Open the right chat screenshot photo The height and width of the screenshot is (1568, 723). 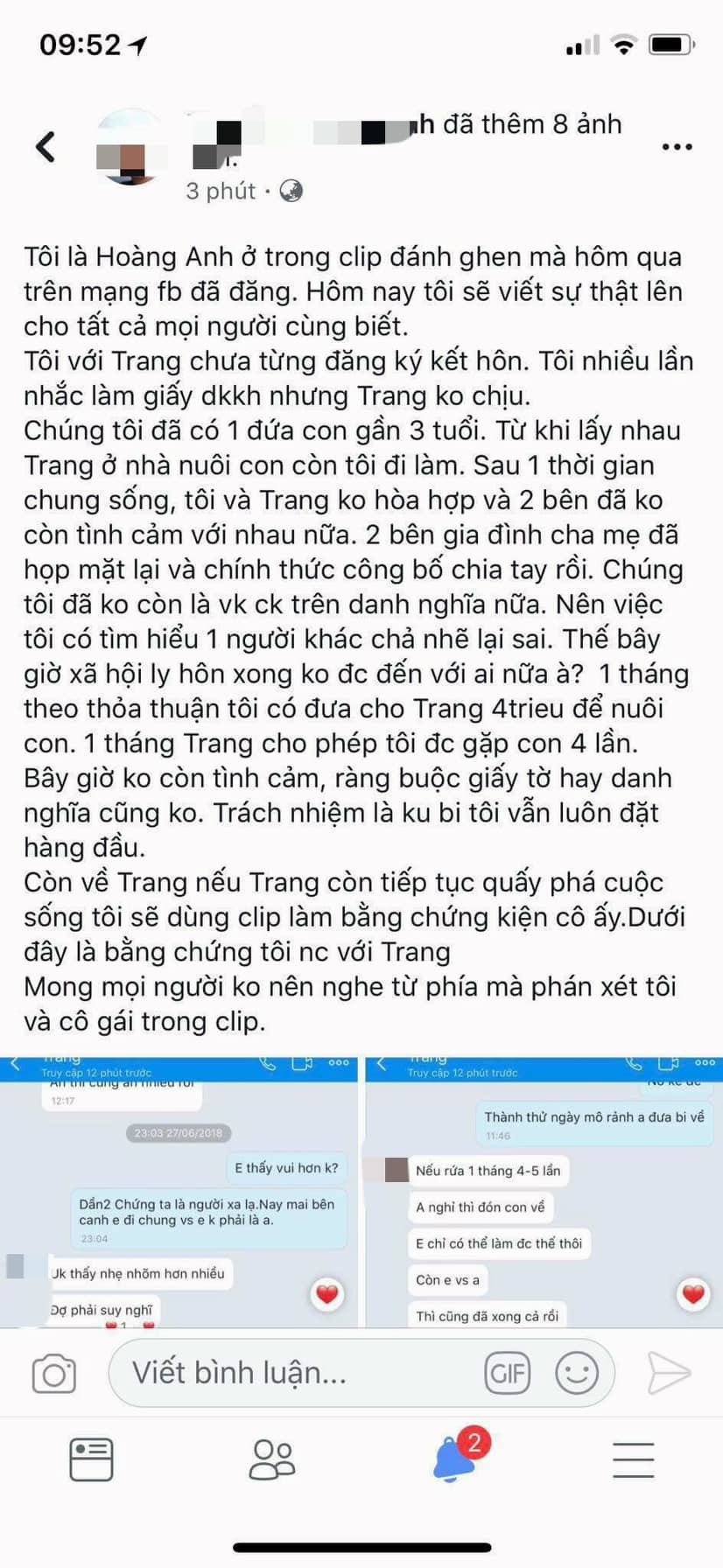click(x=544, y=1192)
